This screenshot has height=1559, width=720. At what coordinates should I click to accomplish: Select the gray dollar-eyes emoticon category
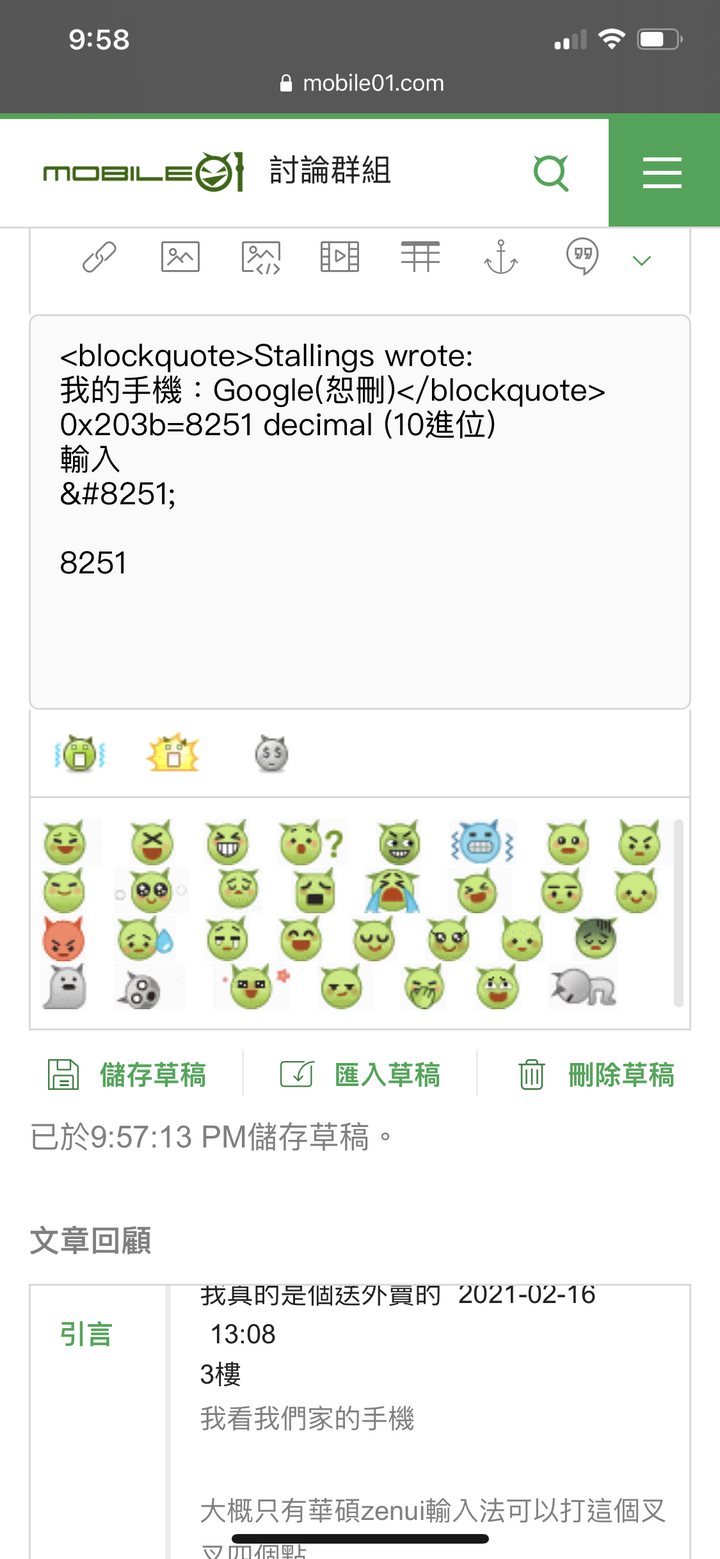click(271, 754)
